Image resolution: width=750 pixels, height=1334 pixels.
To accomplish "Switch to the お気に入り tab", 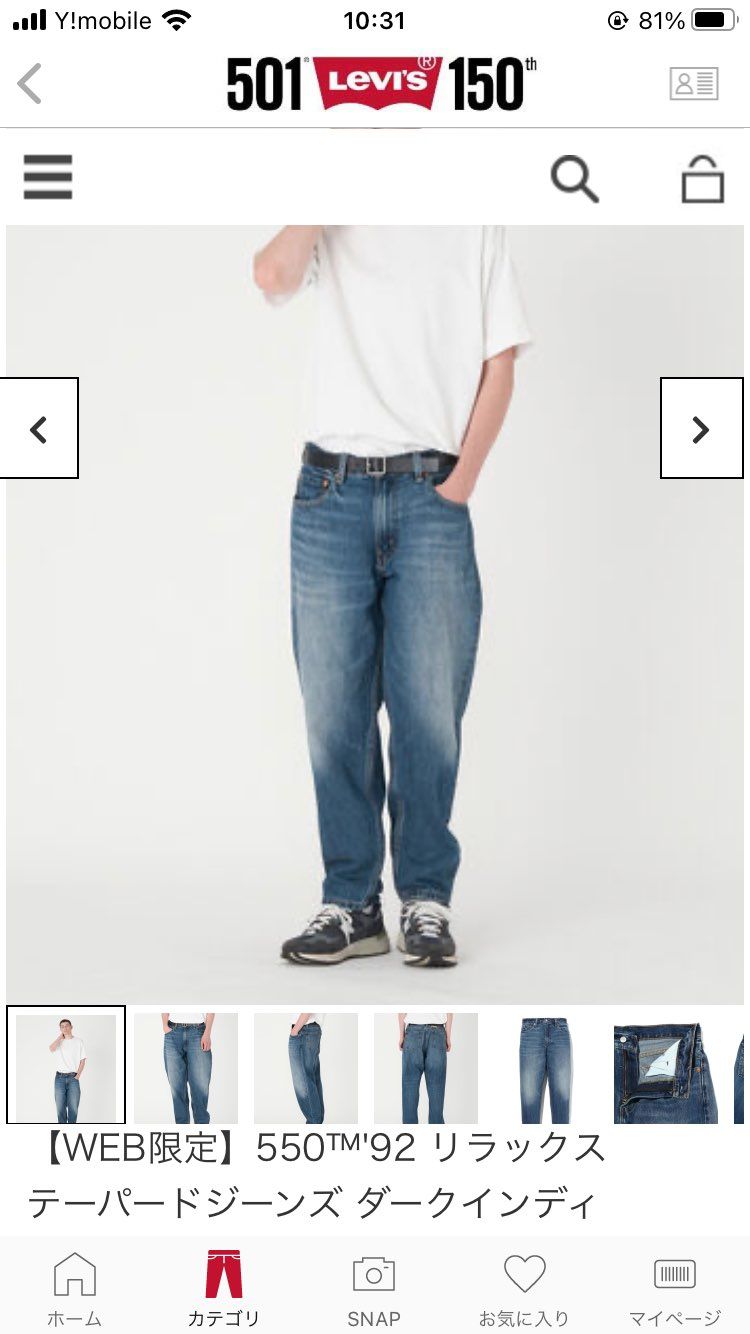I will tap(524, 1288).
